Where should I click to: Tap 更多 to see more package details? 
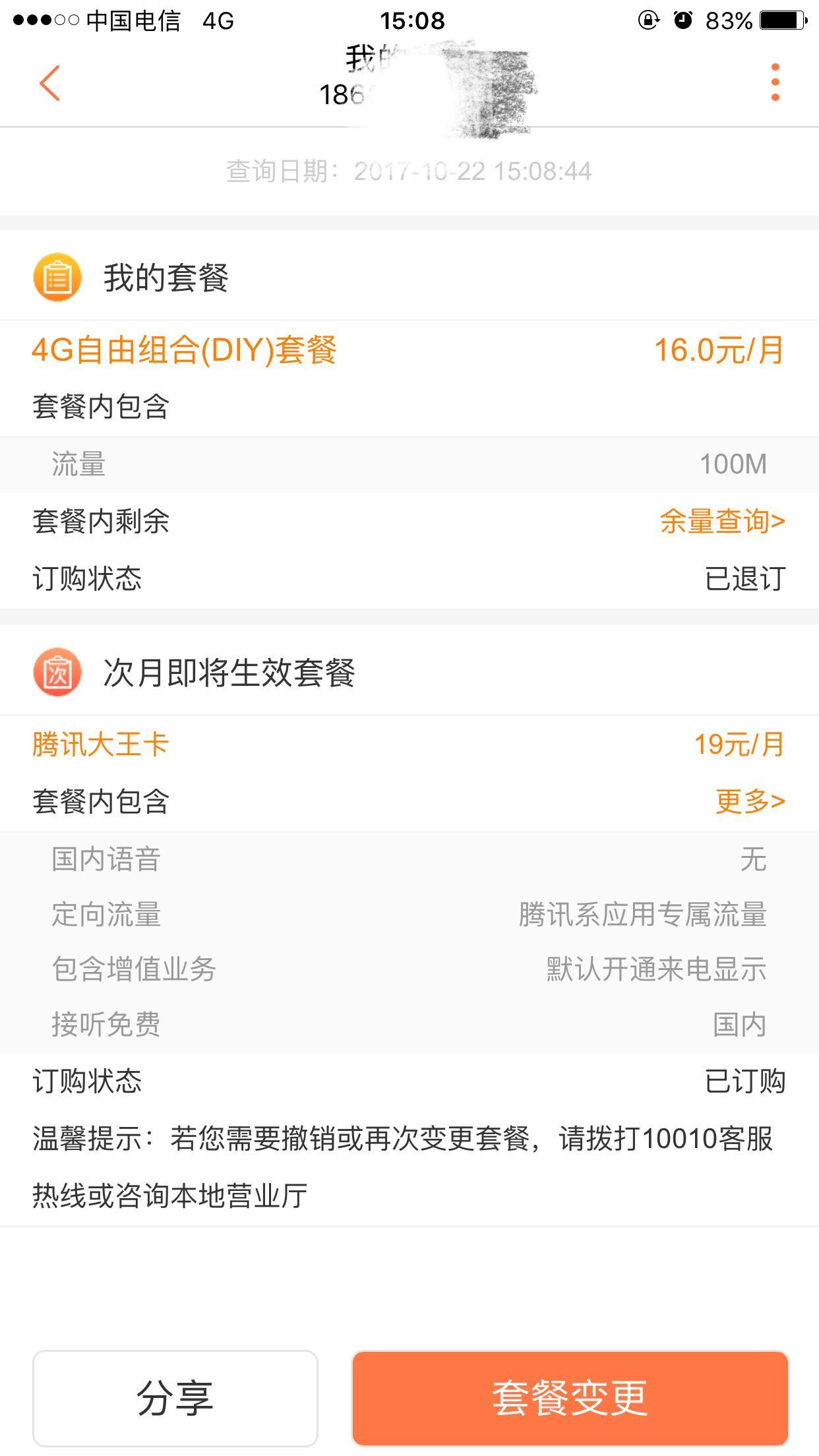click(750, 801)
